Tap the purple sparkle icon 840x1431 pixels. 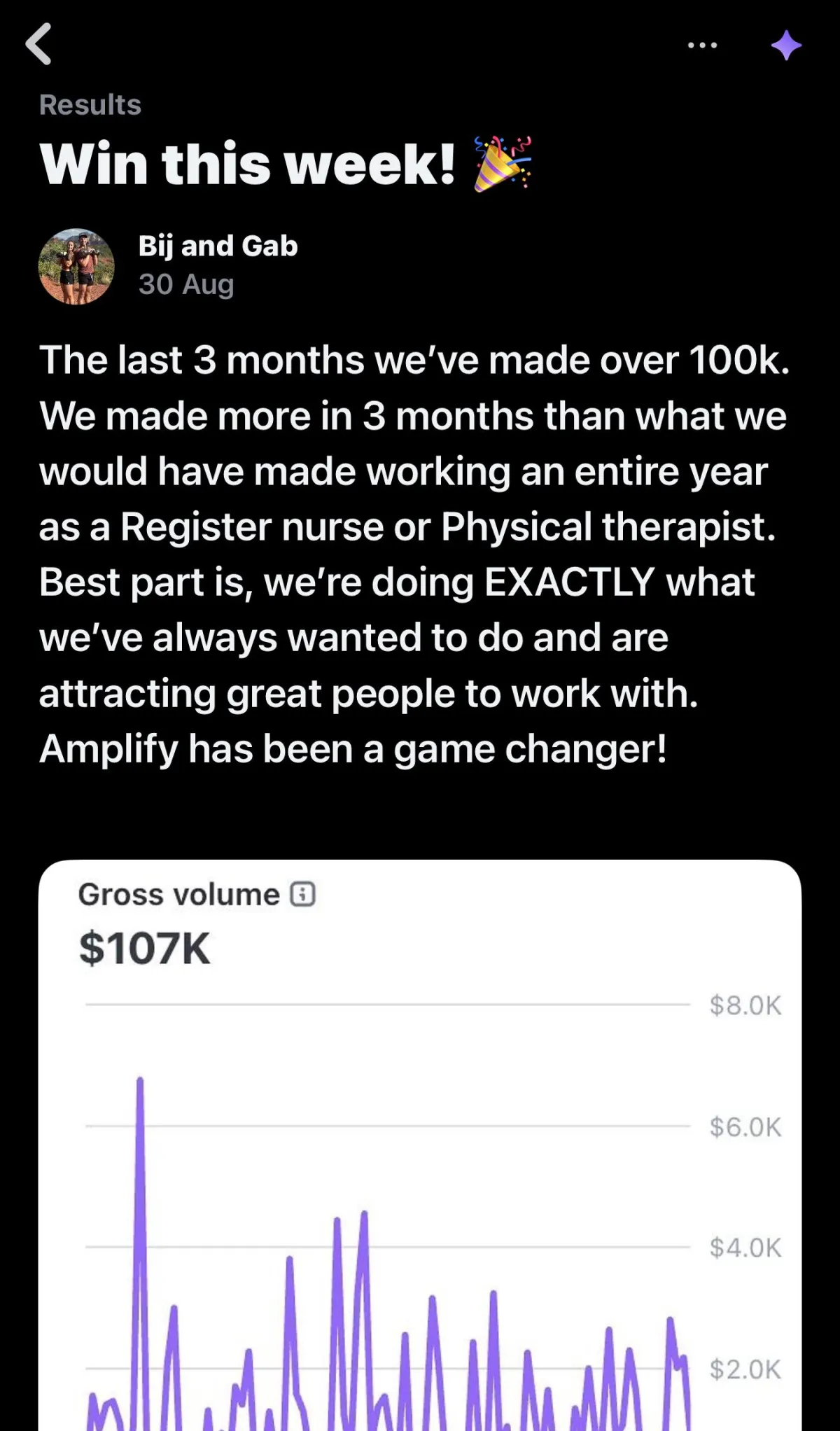pyautogui.click(x=786, y=46)
